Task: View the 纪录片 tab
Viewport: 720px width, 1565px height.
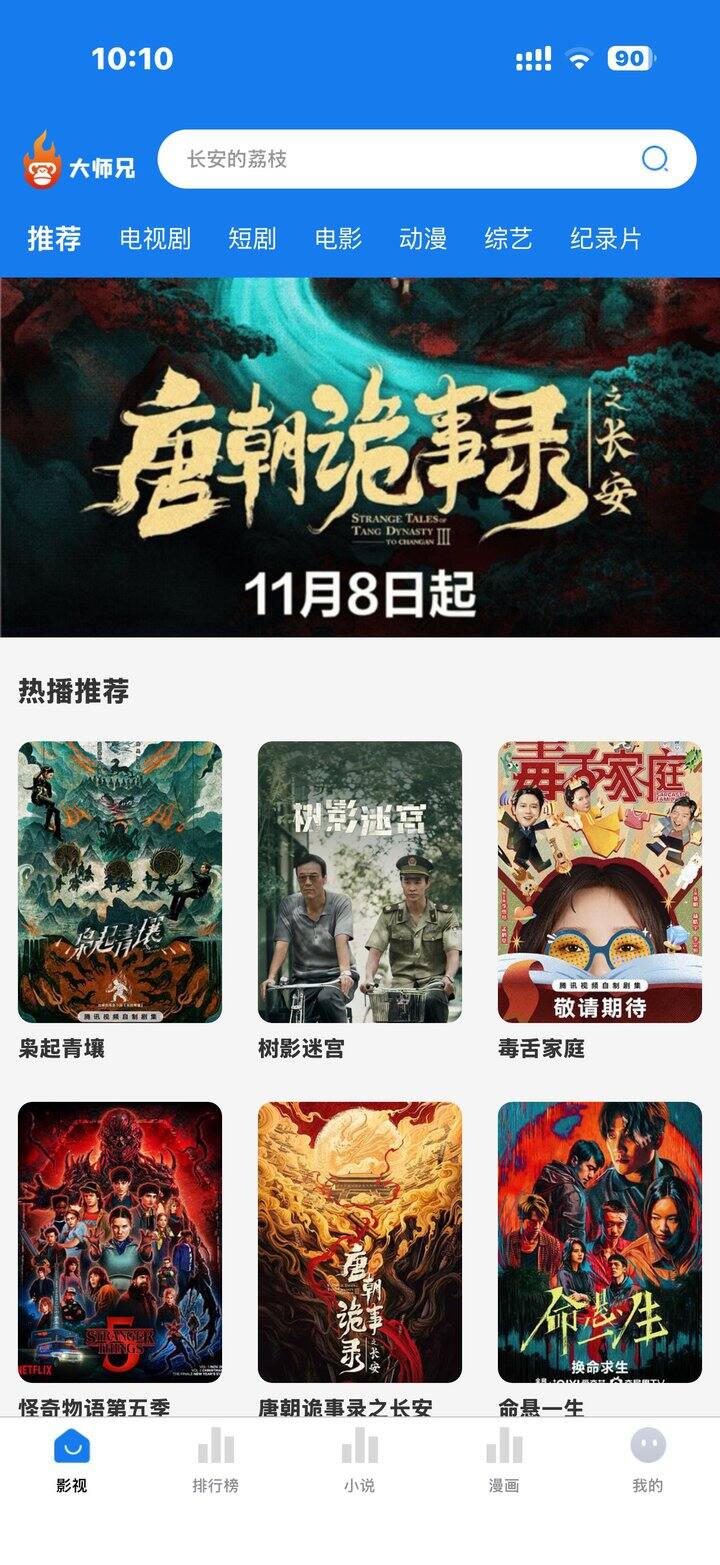Action: 606,239
